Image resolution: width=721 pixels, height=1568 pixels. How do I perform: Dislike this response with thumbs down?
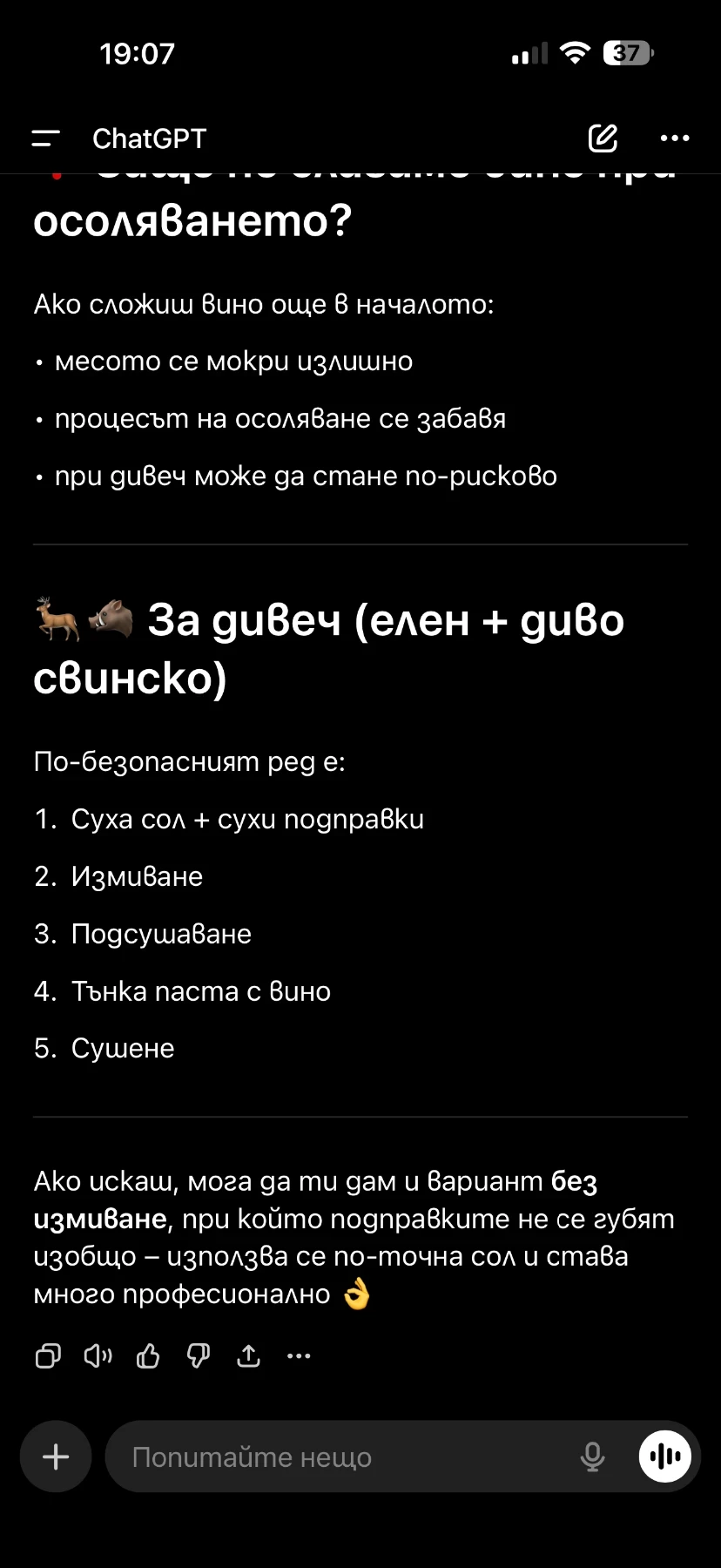point(199,1356)
